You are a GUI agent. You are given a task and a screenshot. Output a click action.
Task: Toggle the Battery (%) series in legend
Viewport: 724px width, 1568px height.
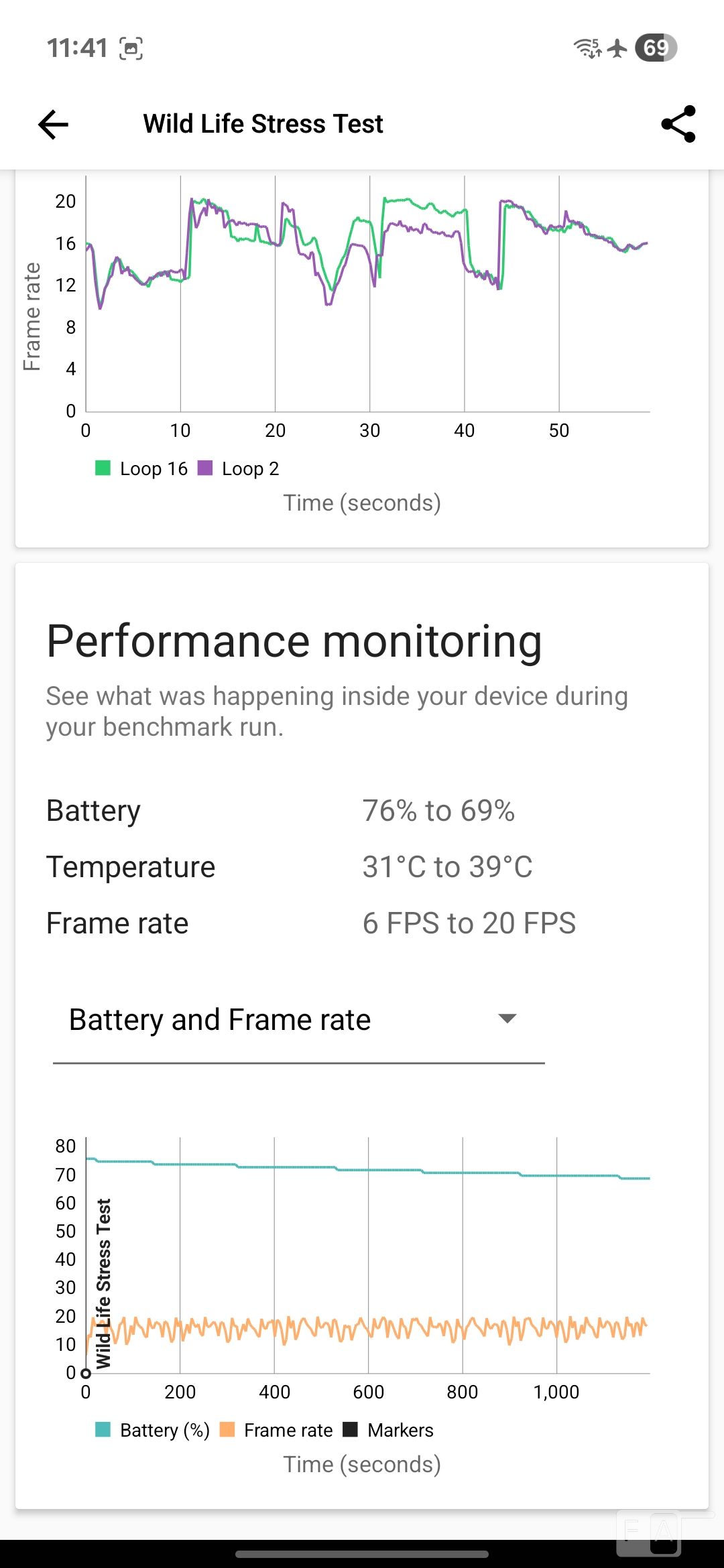(x=153, y=1430)
